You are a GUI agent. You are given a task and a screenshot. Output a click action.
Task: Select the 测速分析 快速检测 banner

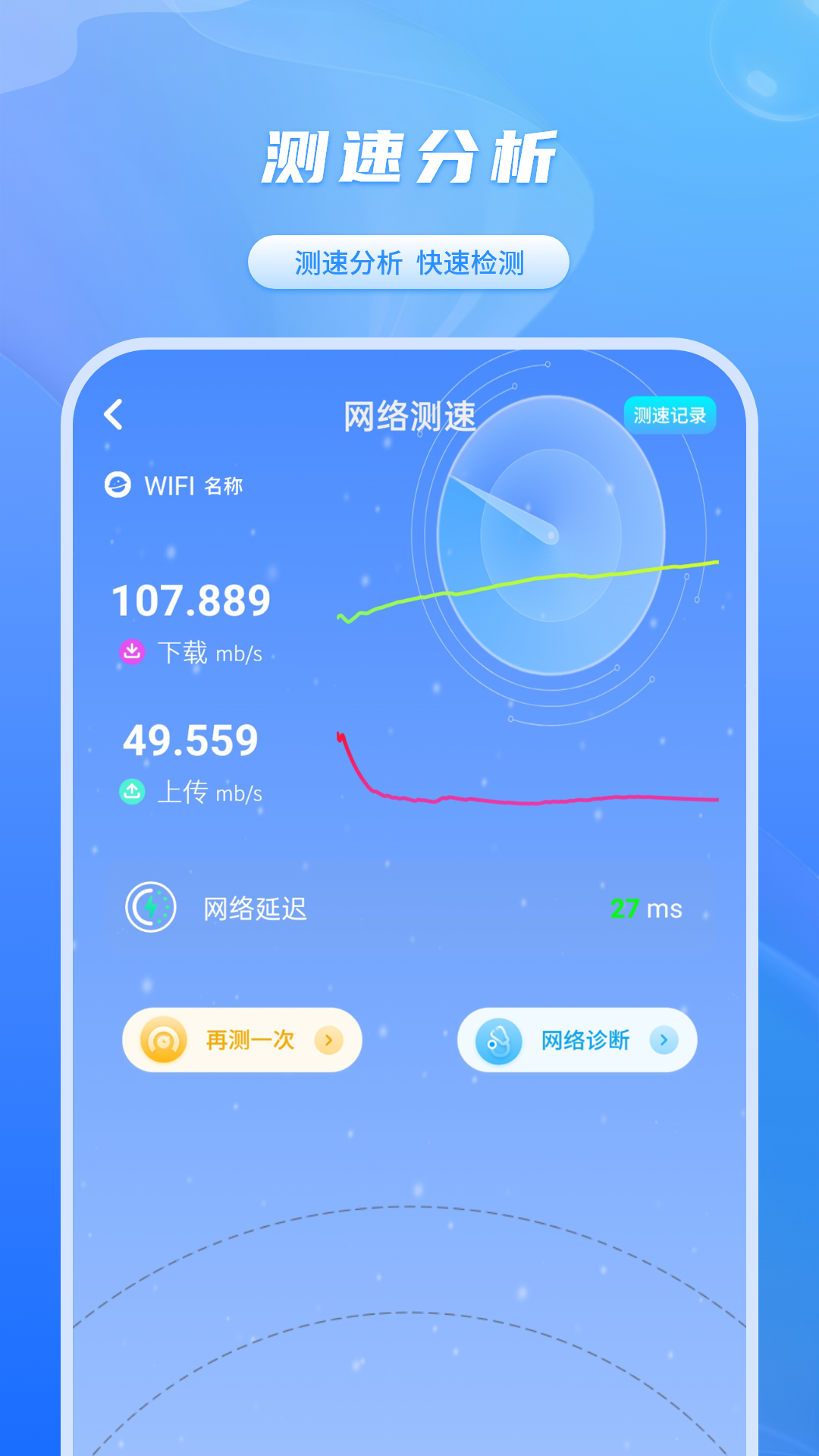(x=409, y=261)
